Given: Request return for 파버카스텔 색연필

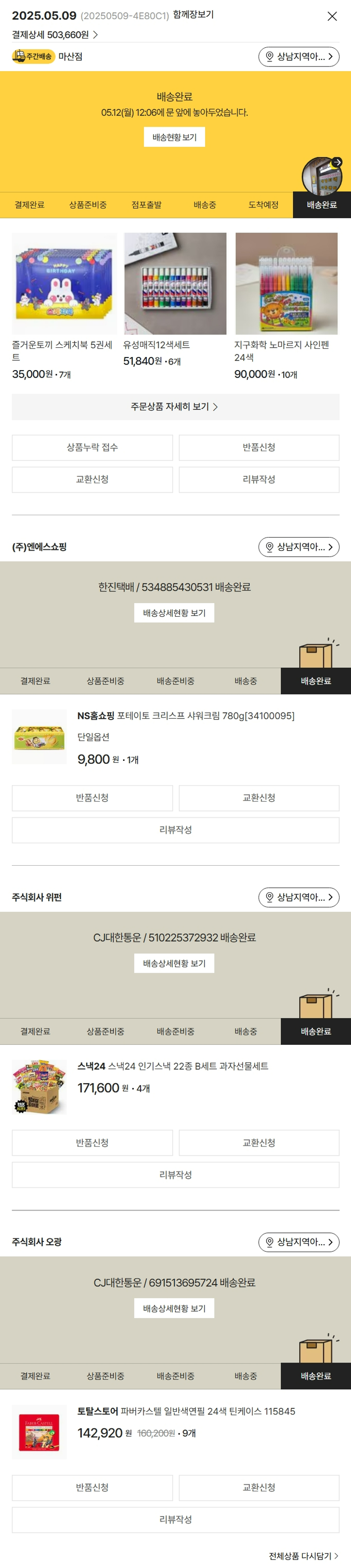Looking at the screenshot, I should click(x=93, y=1487).
